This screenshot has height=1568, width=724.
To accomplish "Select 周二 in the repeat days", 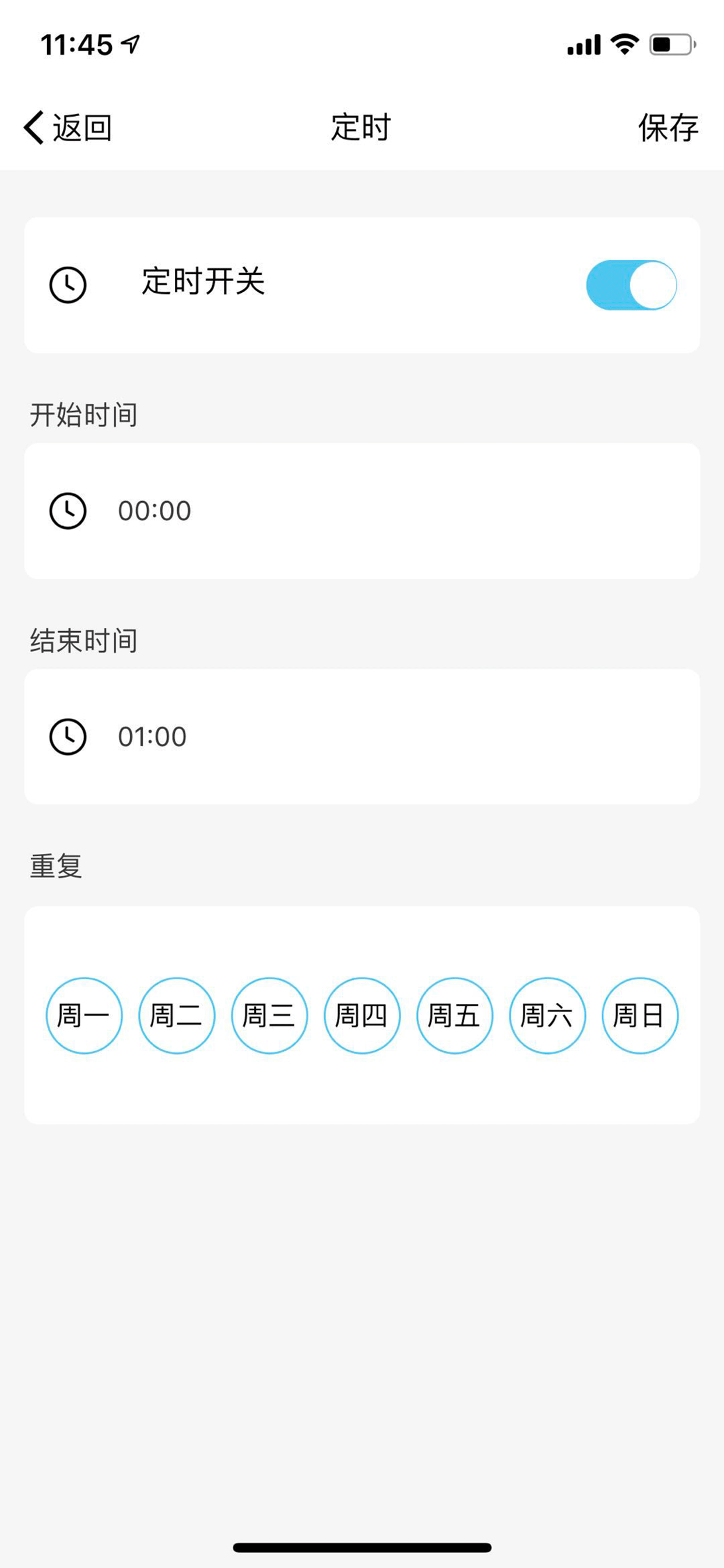I will (x=177, y=1016).
